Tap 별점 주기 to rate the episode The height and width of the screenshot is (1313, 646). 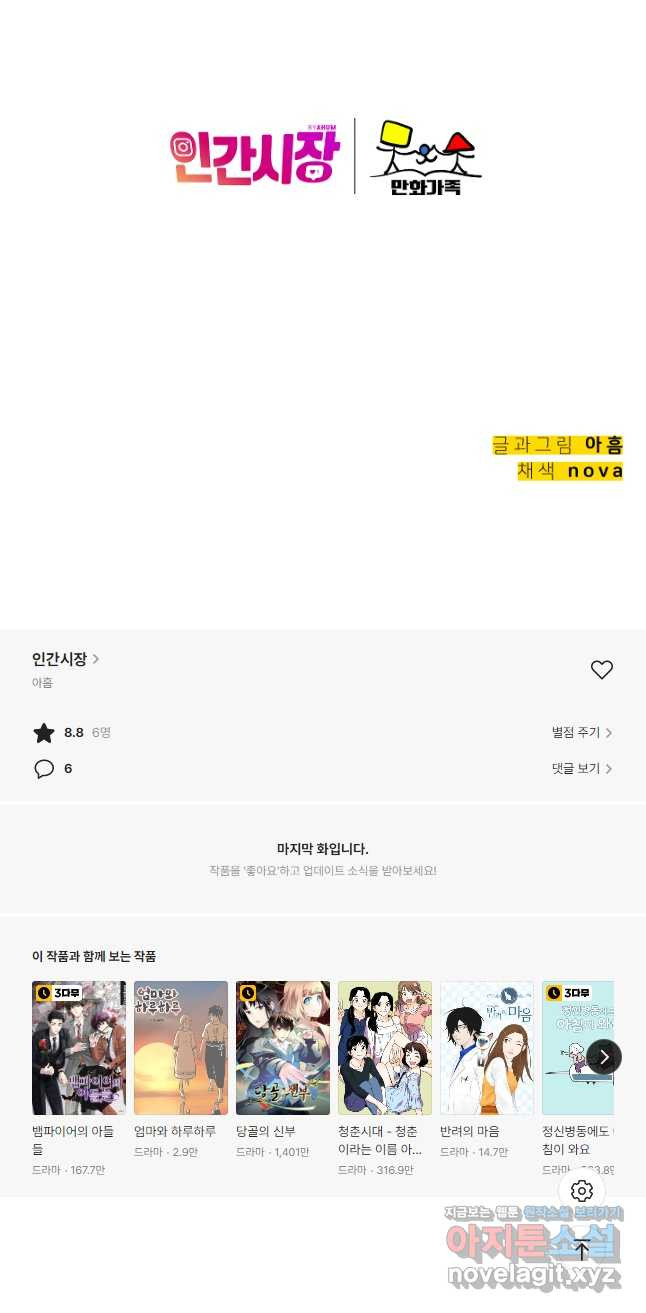582,733
